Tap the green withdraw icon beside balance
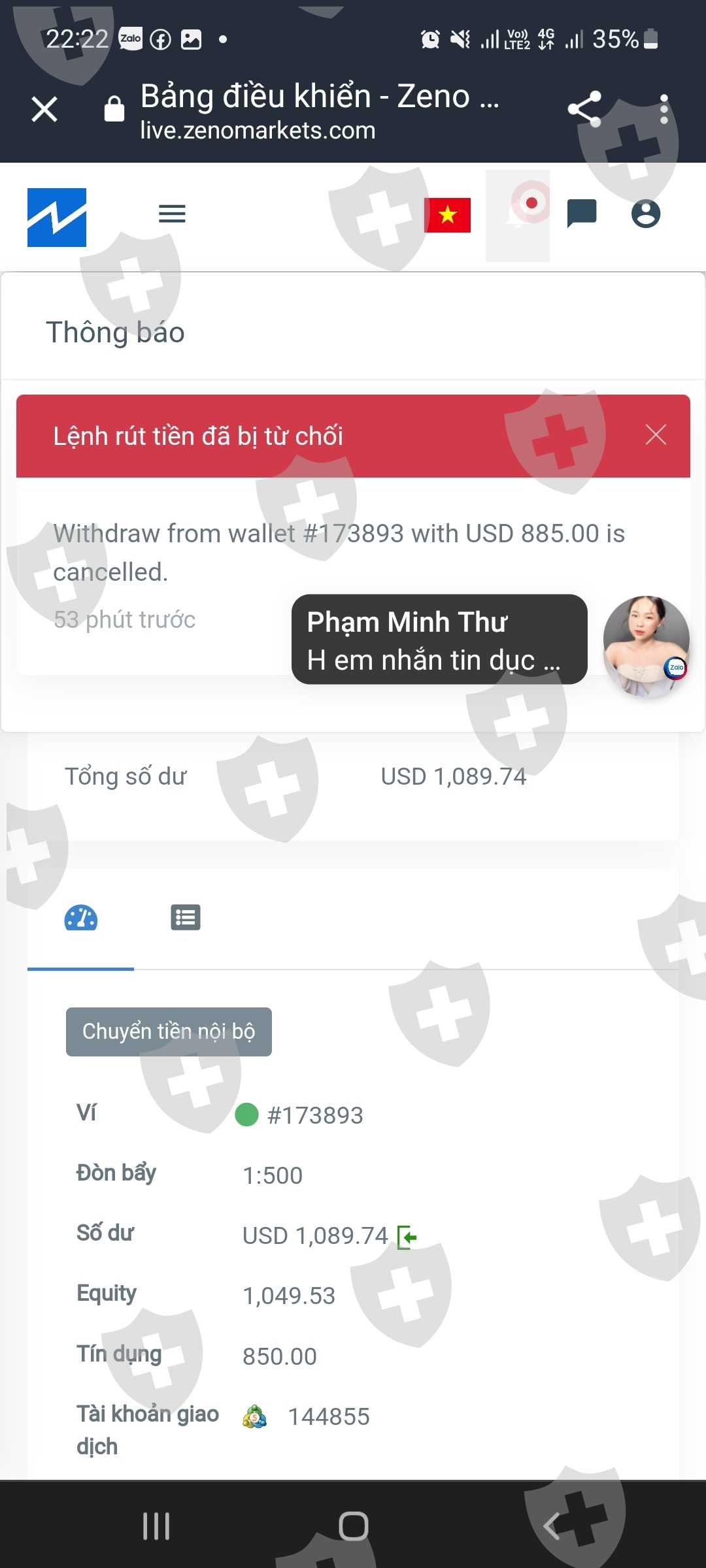Image resolution: width=706 pixels, height=1568 pixels. point(407,1237)
